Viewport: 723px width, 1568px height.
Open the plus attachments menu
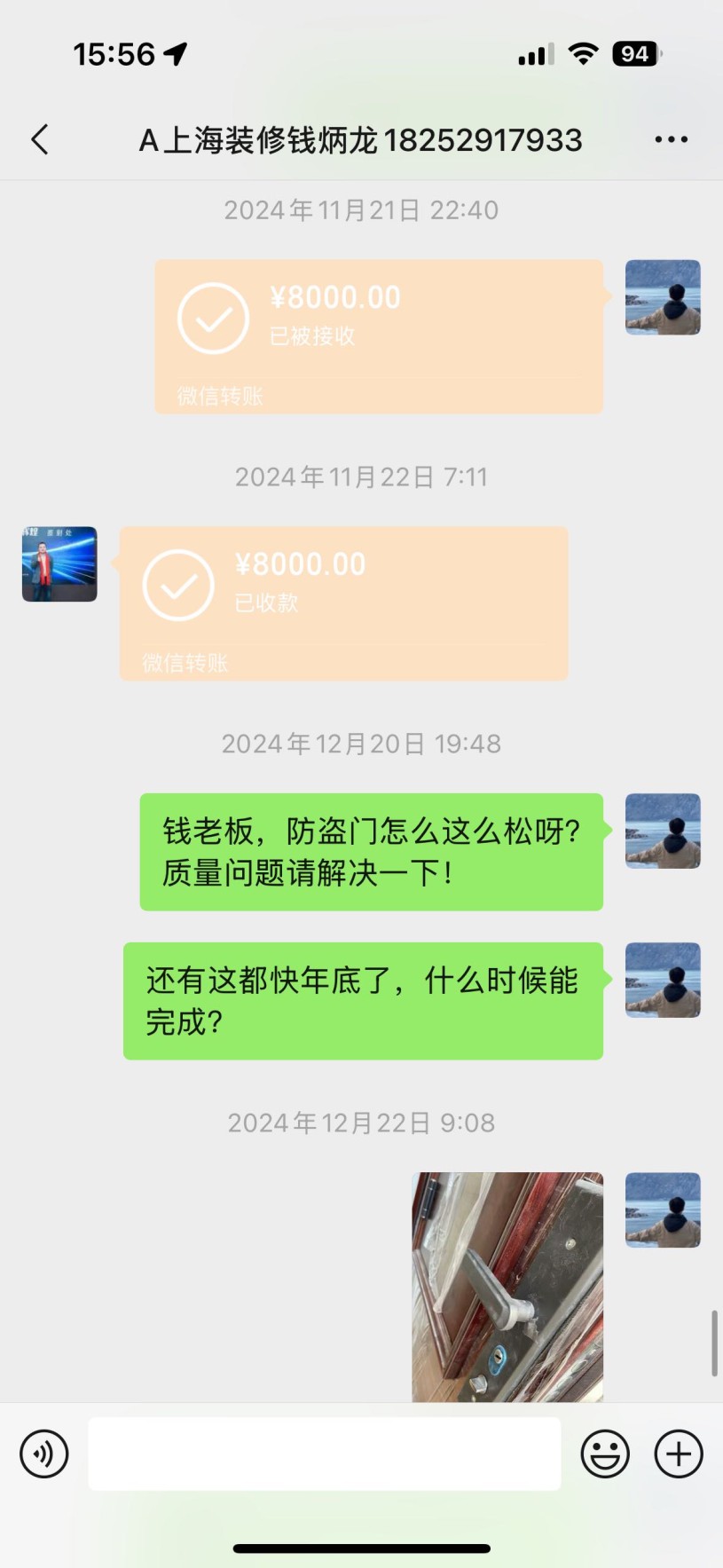point(679,1454)
